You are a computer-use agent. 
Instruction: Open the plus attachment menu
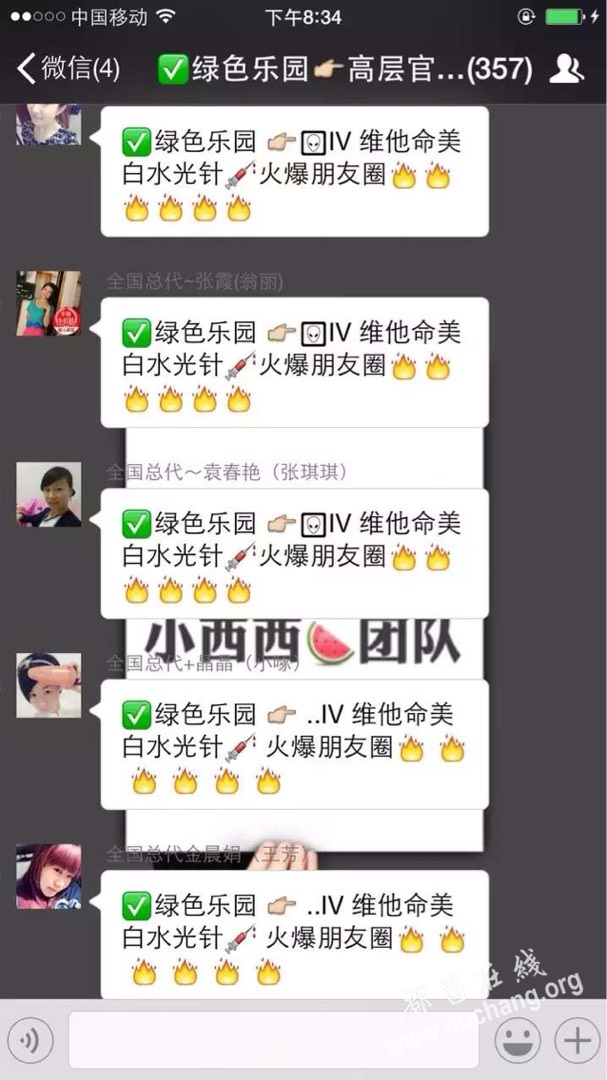[577, 1042]
